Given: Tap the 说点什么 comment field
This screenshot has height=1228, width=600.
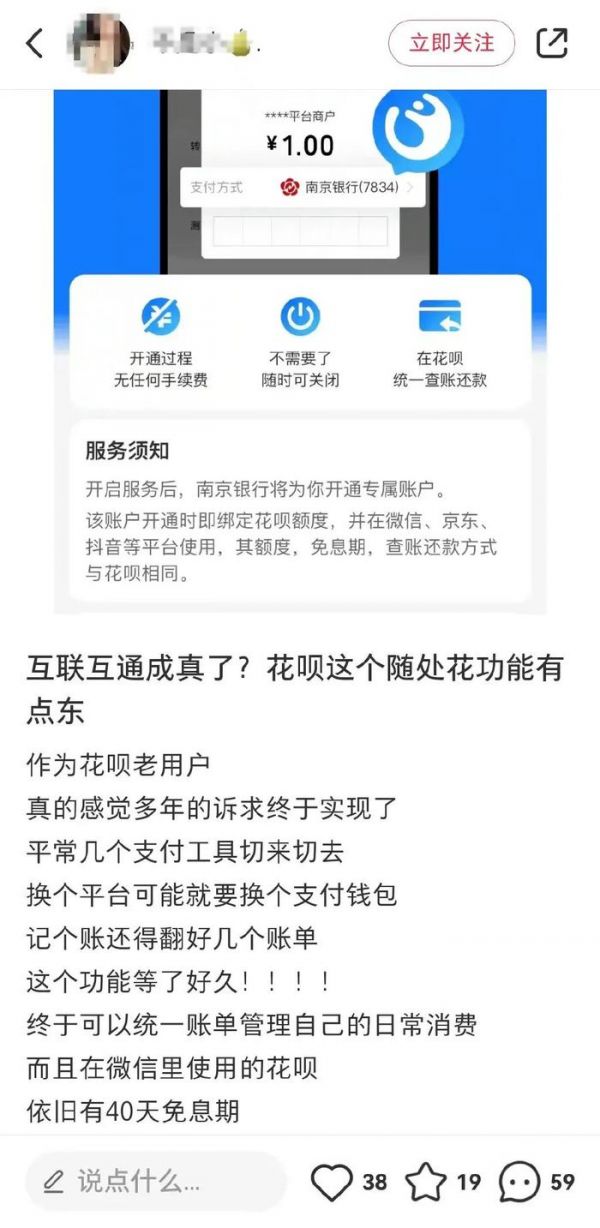Looking at the screenshot, I should (155, 1182).
